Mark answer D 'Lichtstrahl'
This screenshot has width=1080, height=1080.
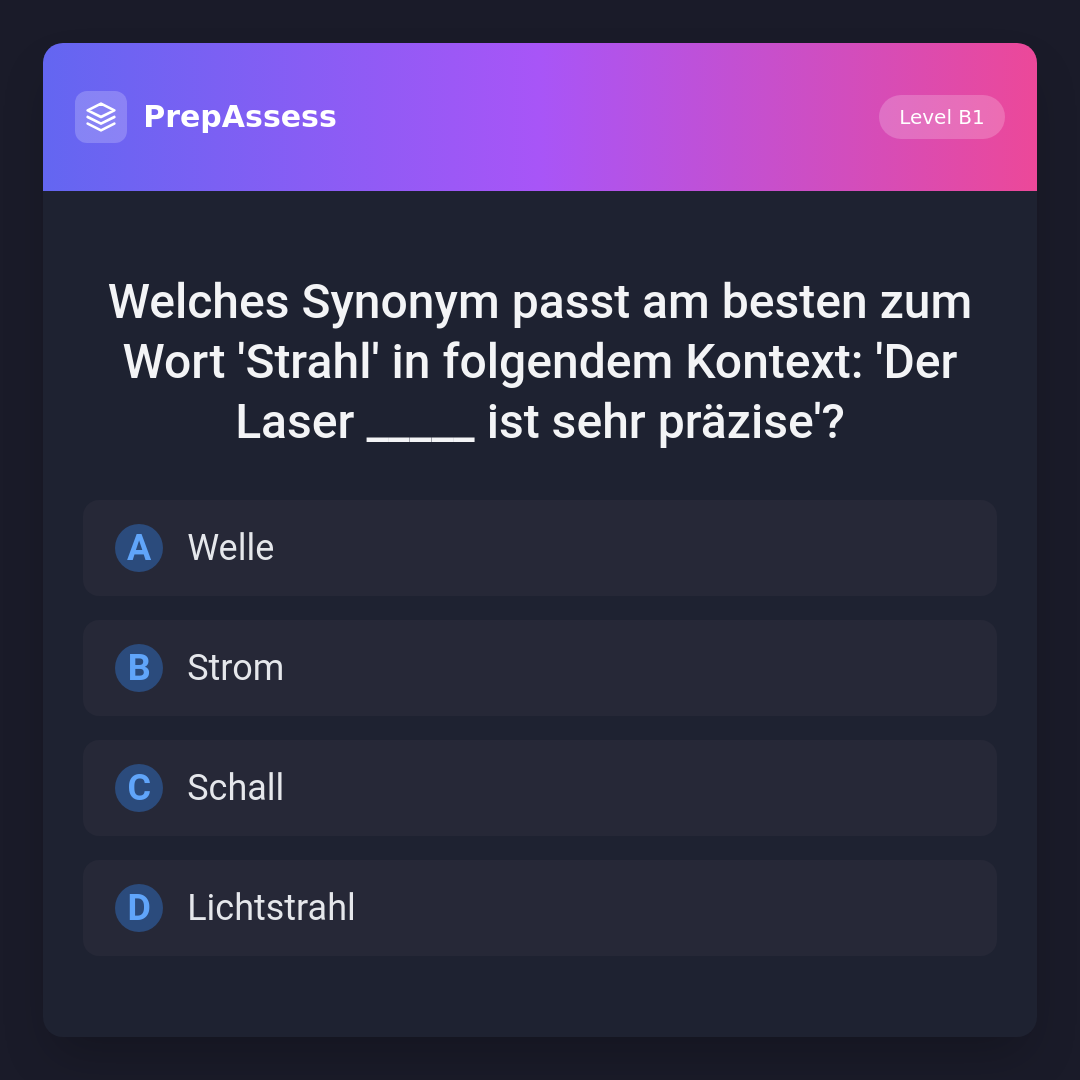(539, 908)
